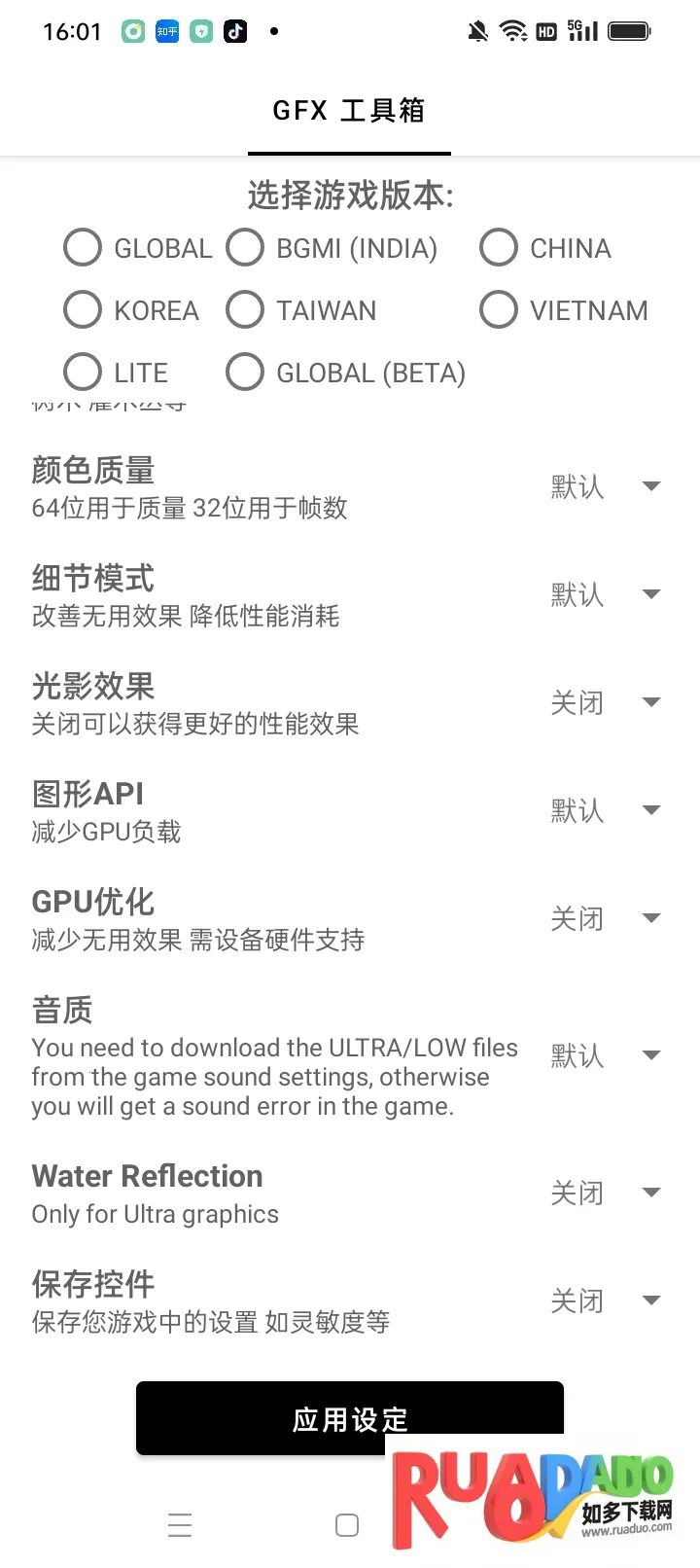The width and height of the screenshot is (700, 1568).
Task: Pick the GLOBAL (BETA) version
Action: [245, 373]
